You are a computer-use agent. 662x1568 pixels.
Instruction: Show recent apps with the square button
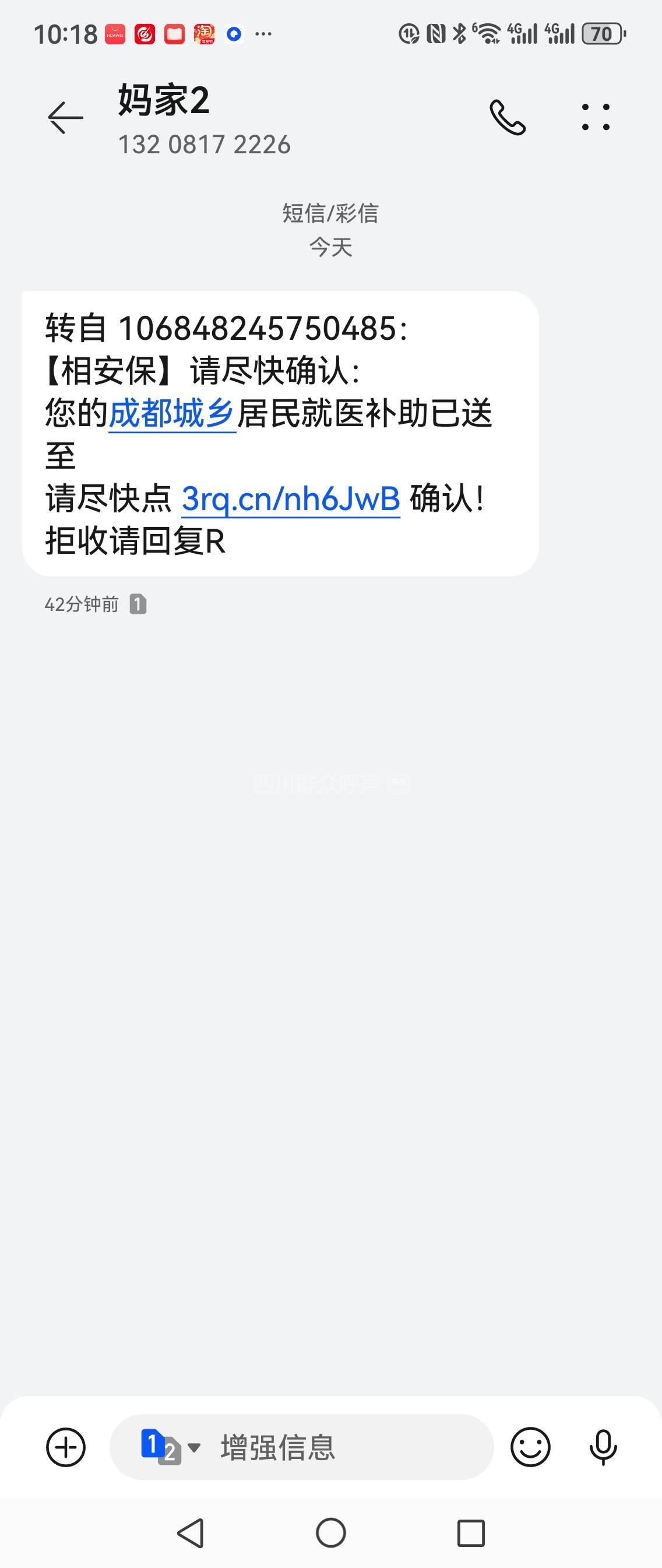(471, 1532)
